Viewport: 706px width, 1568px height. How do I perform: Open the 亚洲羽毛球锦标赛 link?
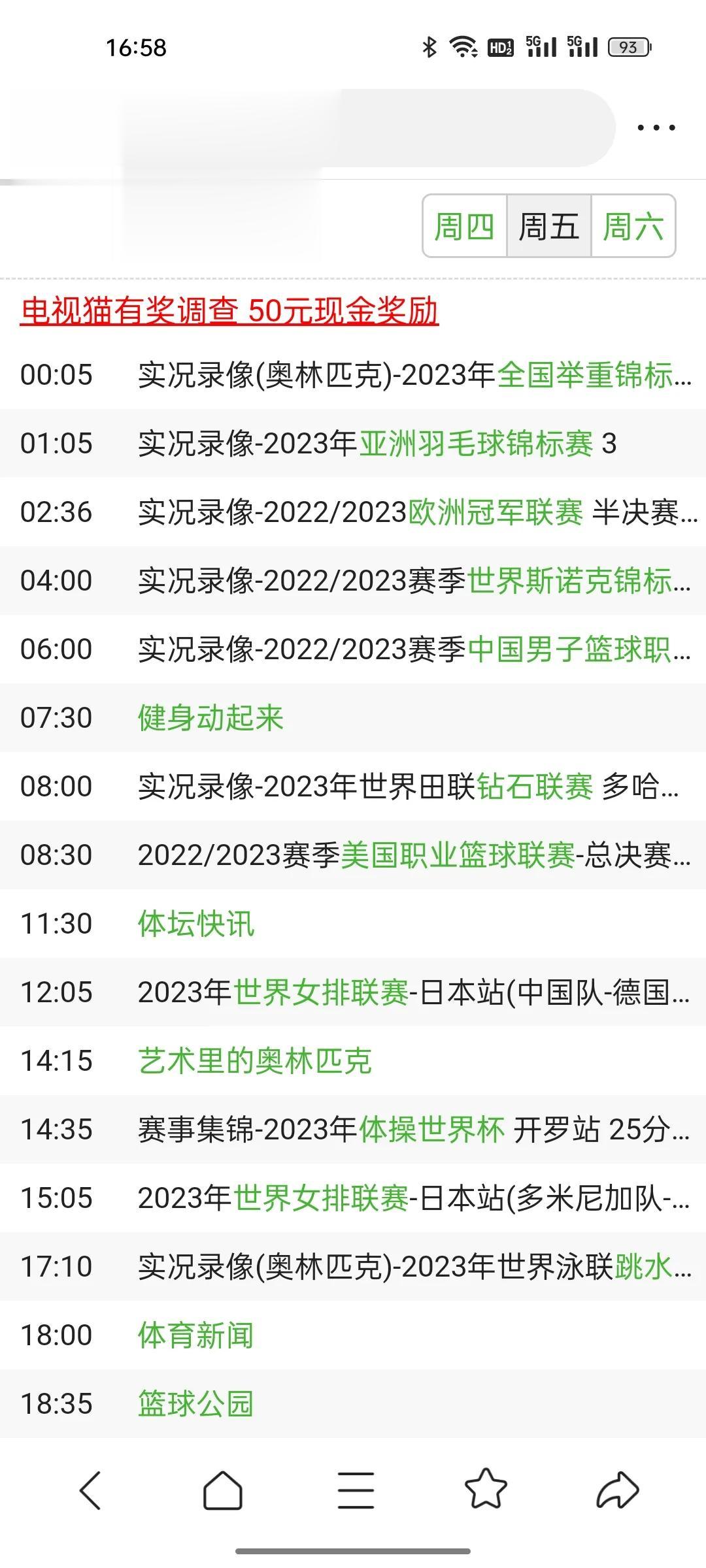477,444
